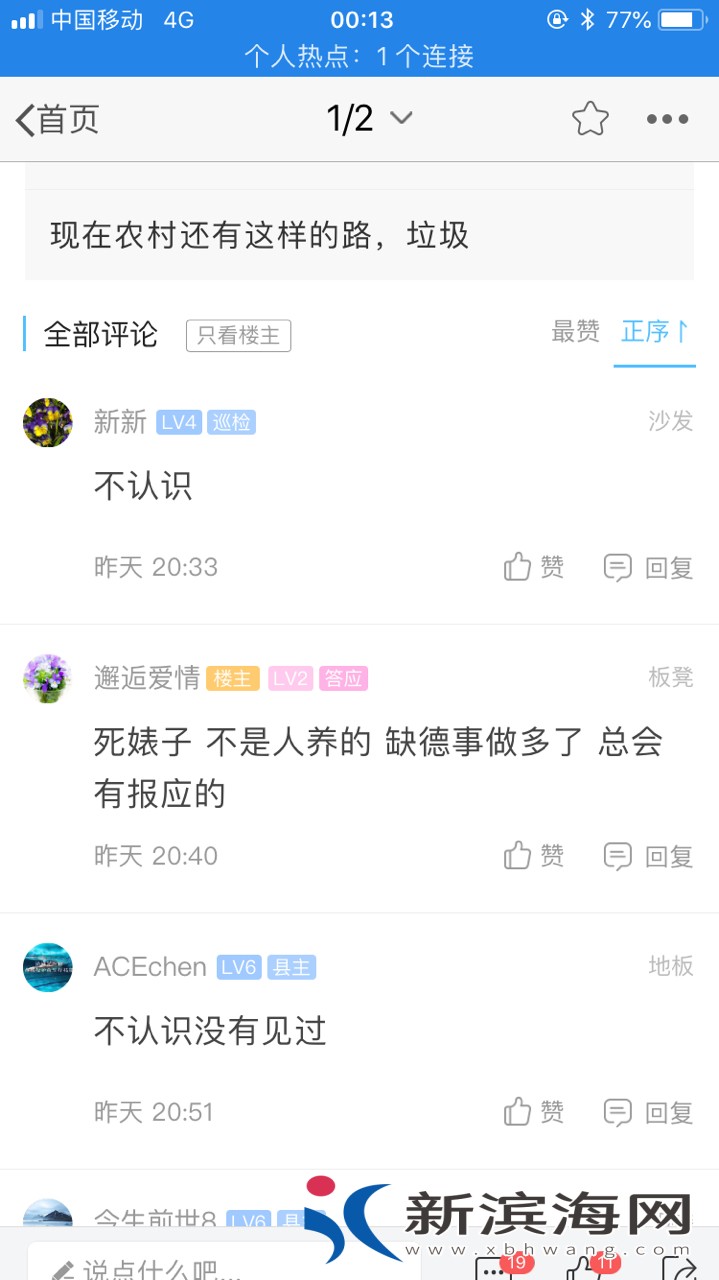This screenshot has height=1280, width=719.
Task: Favorite this thread with the star icon
Action: (590, 119)
